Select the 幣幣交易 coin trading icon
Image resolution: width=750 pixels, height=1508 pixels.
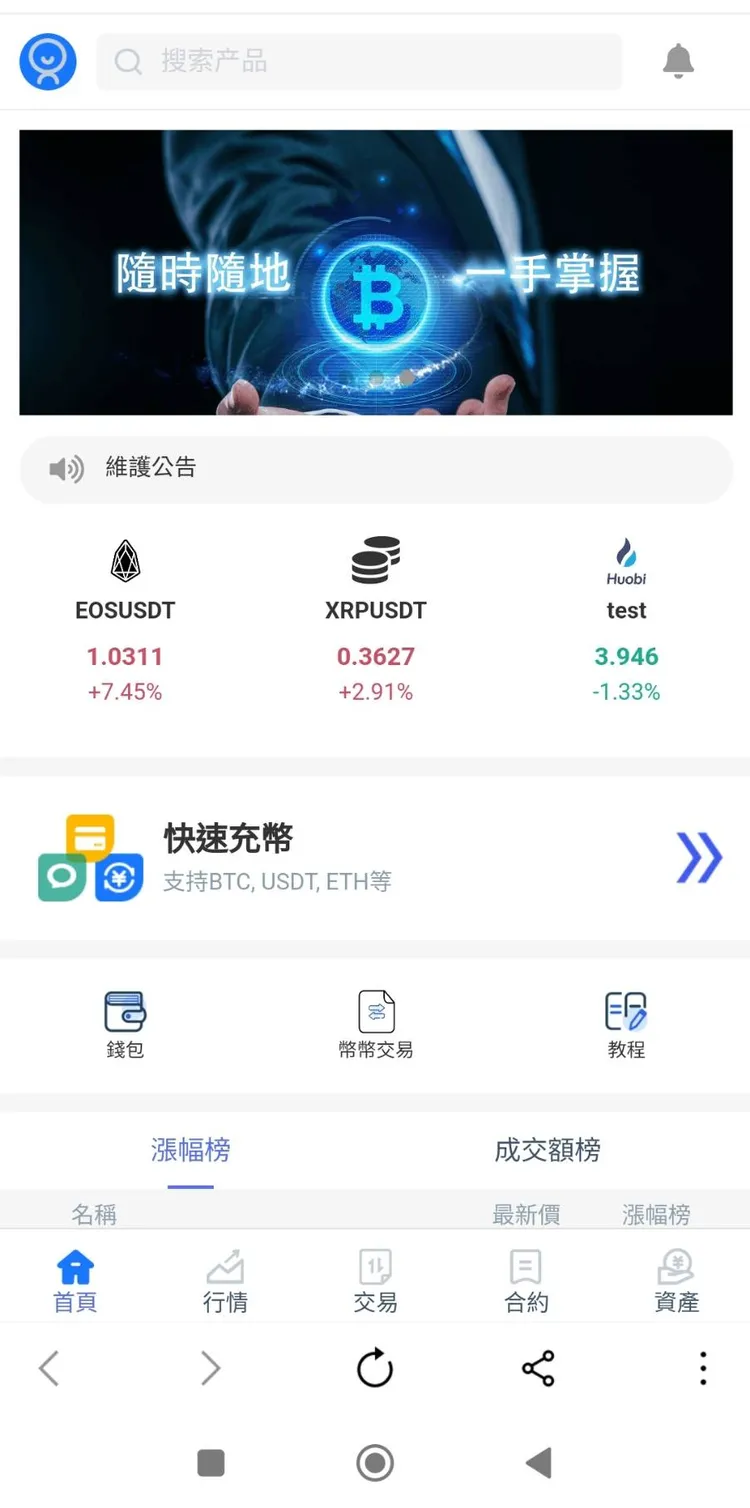tap(375, 1020)
